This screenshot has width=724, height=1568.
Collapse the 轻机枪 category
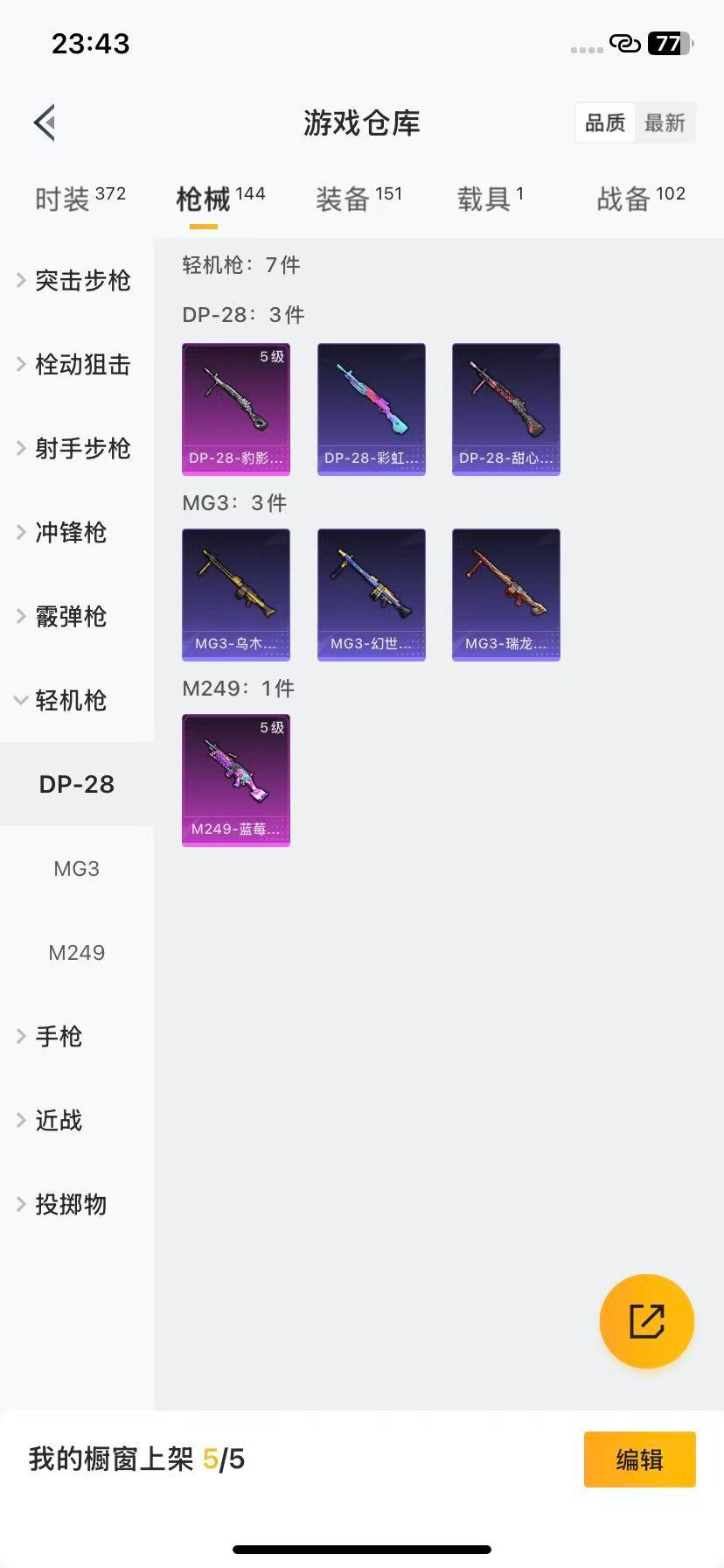[70, 701]
